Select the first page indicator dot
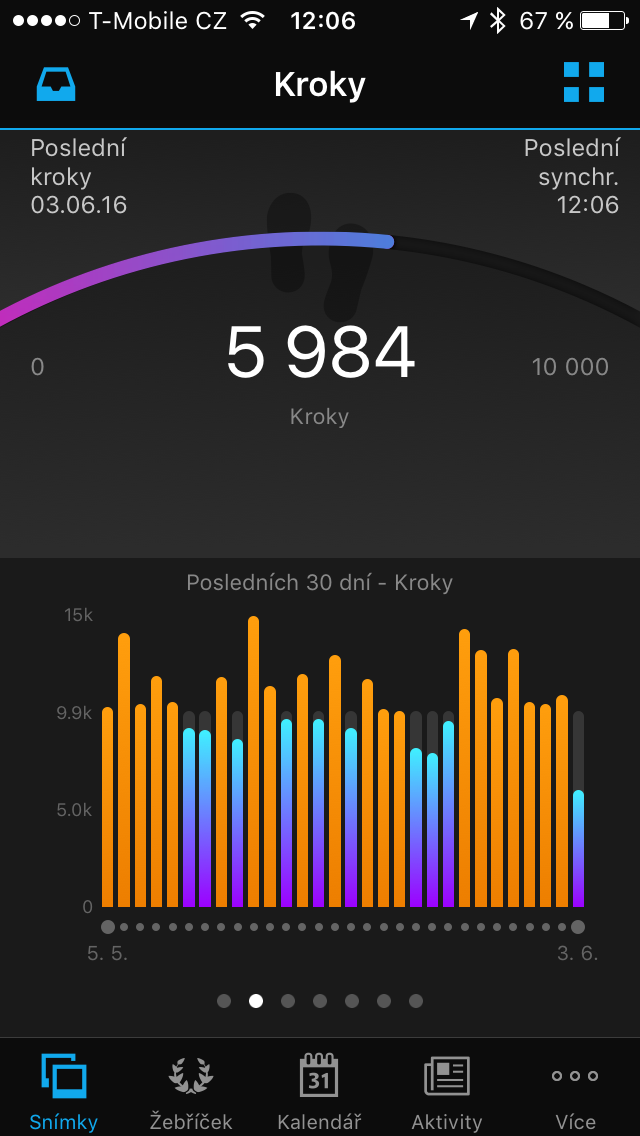The height and width of the screenshot is (1136, 640). 224,1001
